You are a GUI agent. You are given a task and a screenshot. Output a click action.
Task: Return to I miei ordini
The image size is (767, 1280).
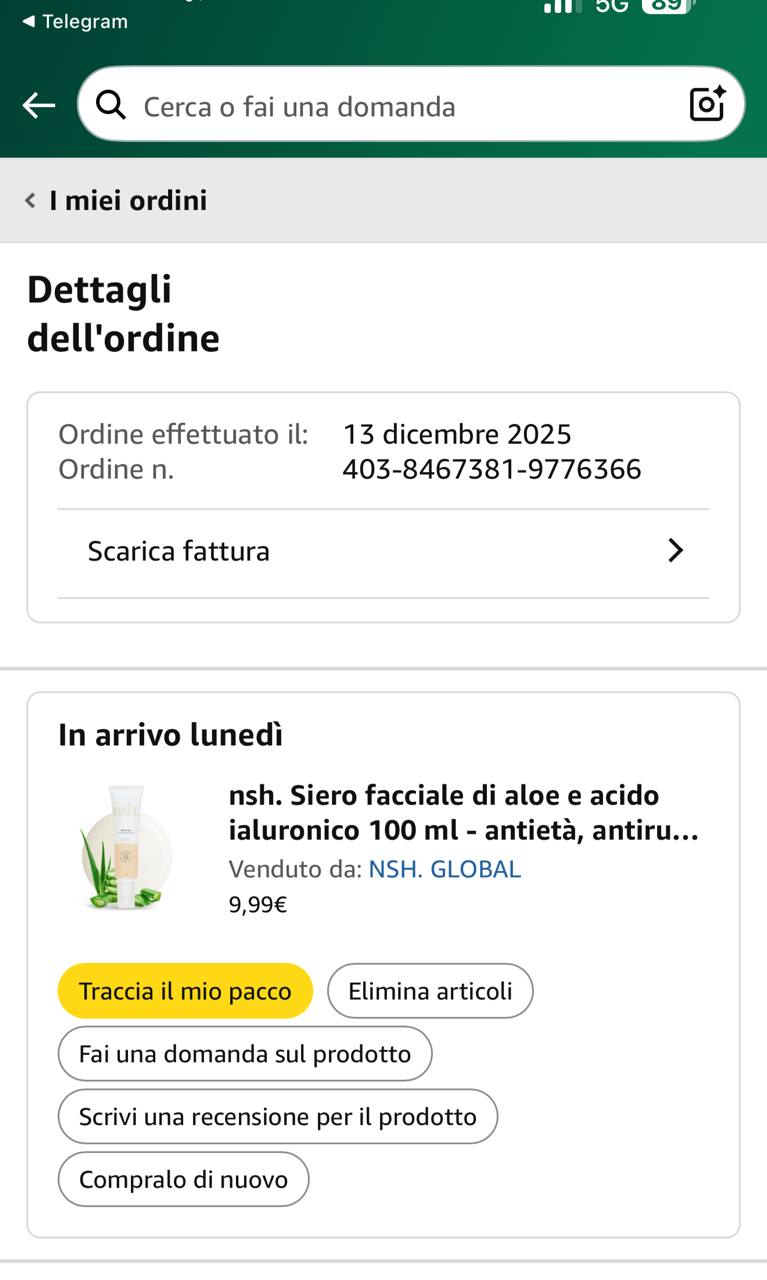116,200
